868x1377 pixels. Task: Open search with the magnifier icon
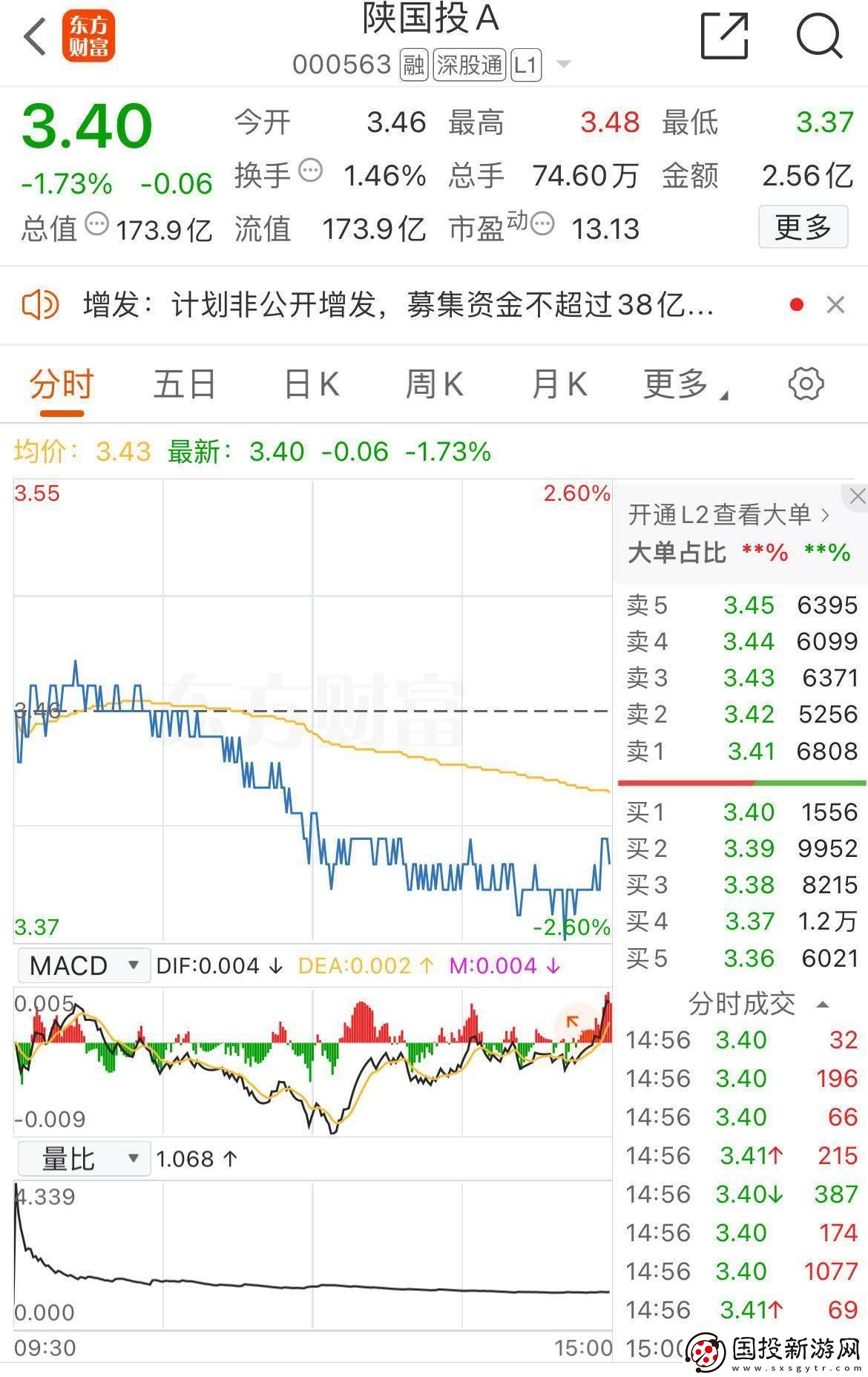[x=819, y=36]
